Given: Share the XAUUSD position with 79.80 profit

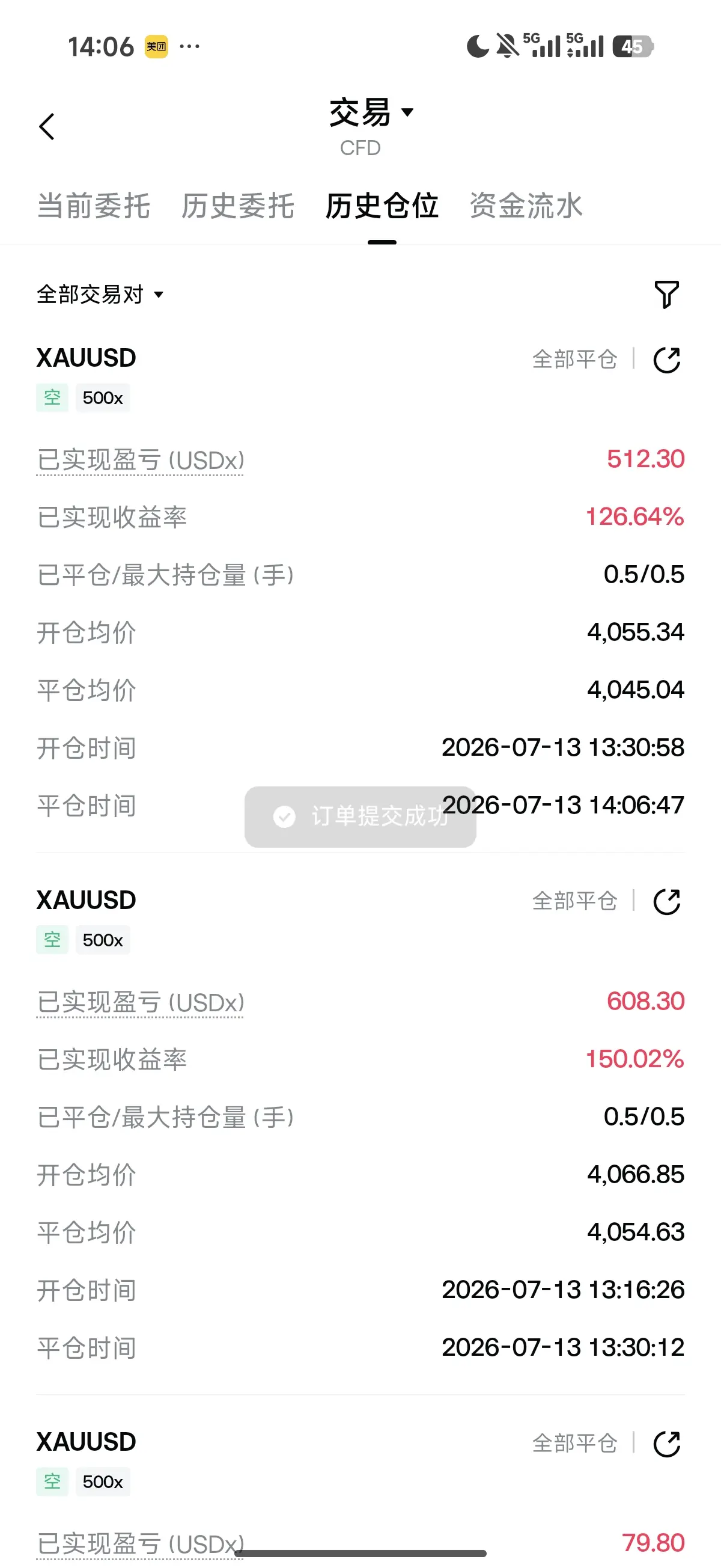Looking at the screenshot, I should (667, 1444).
